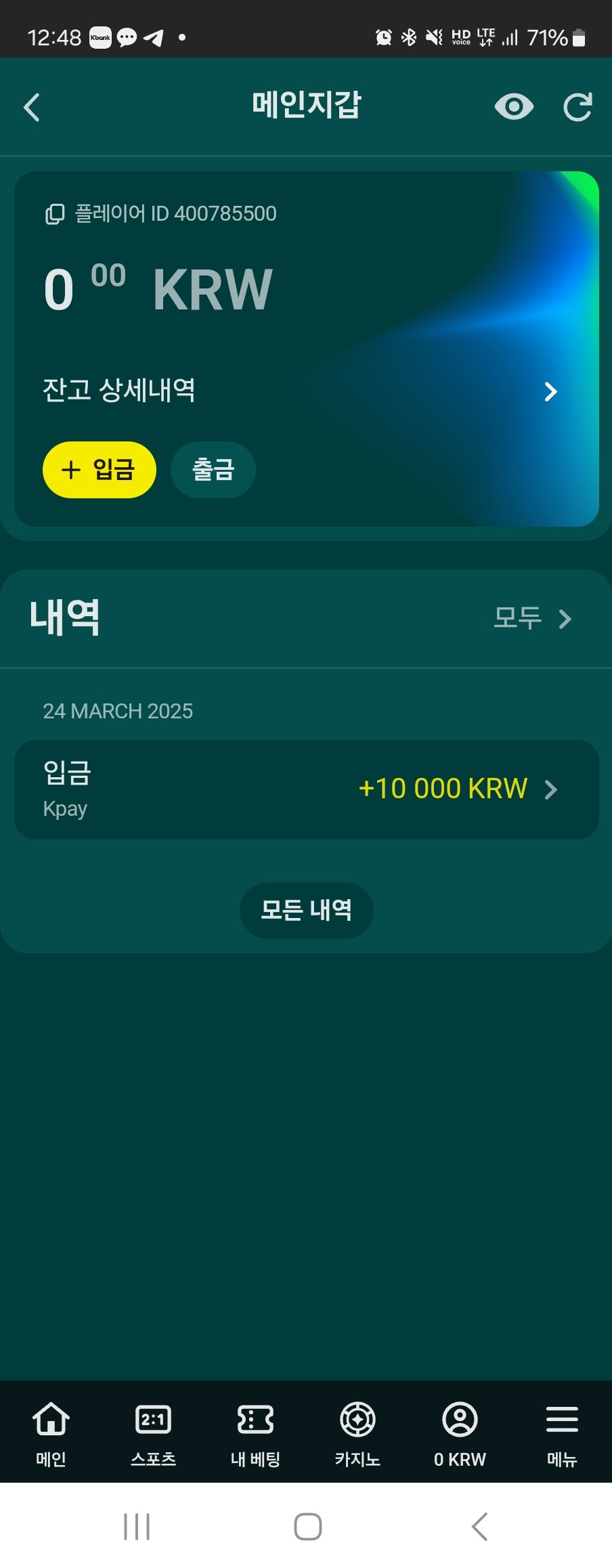The height and width of the screenshot is (1568, 612).
Task: Open the system recent apps view
Action: point(137,1527)
